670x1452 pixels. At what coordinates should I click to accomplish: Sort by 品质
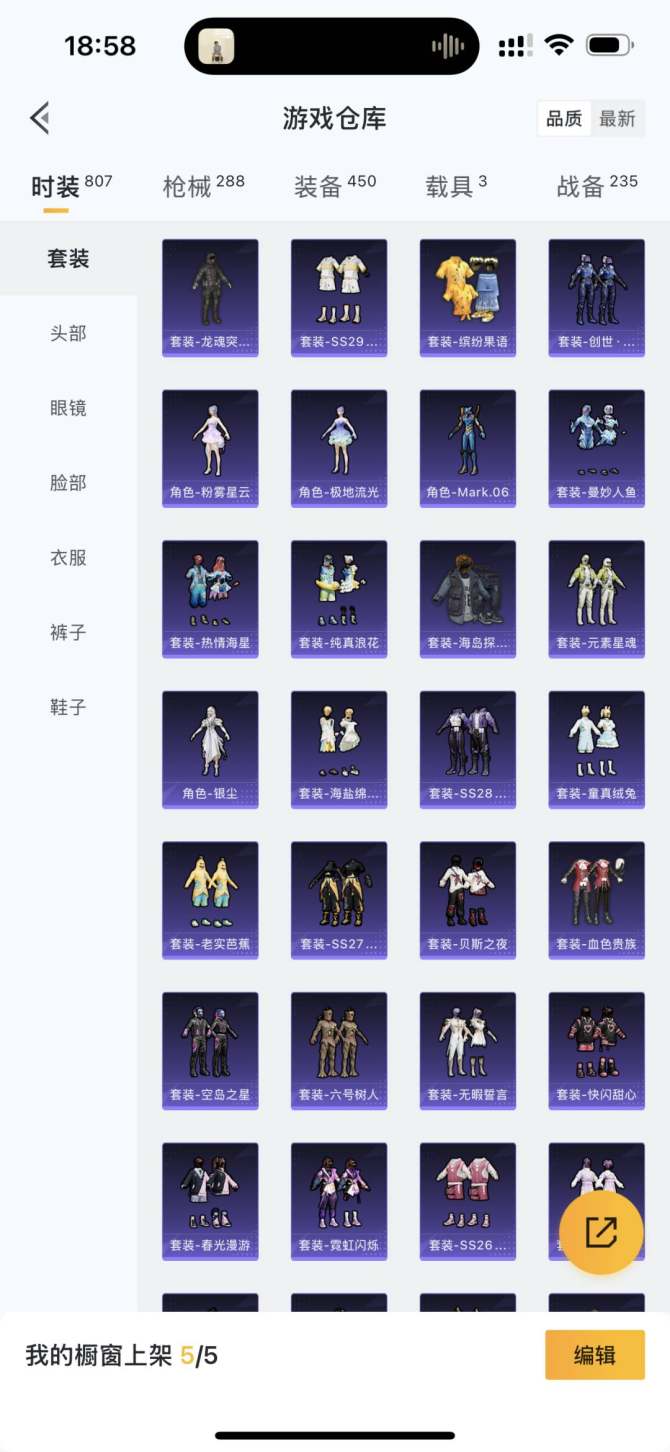click(x=564, y=119)
